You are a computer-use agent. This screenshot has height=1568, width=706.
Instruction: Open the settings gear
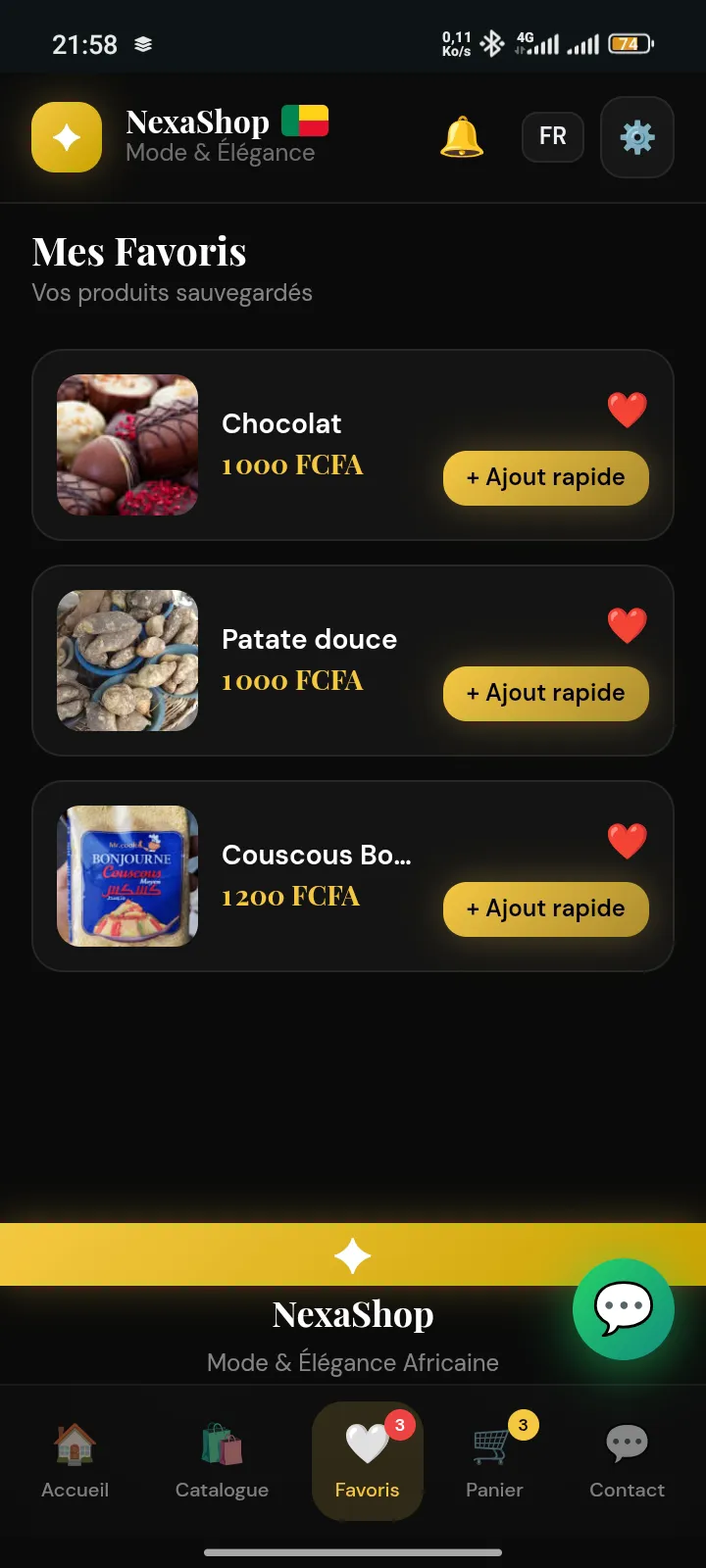[x=636, y=137]
